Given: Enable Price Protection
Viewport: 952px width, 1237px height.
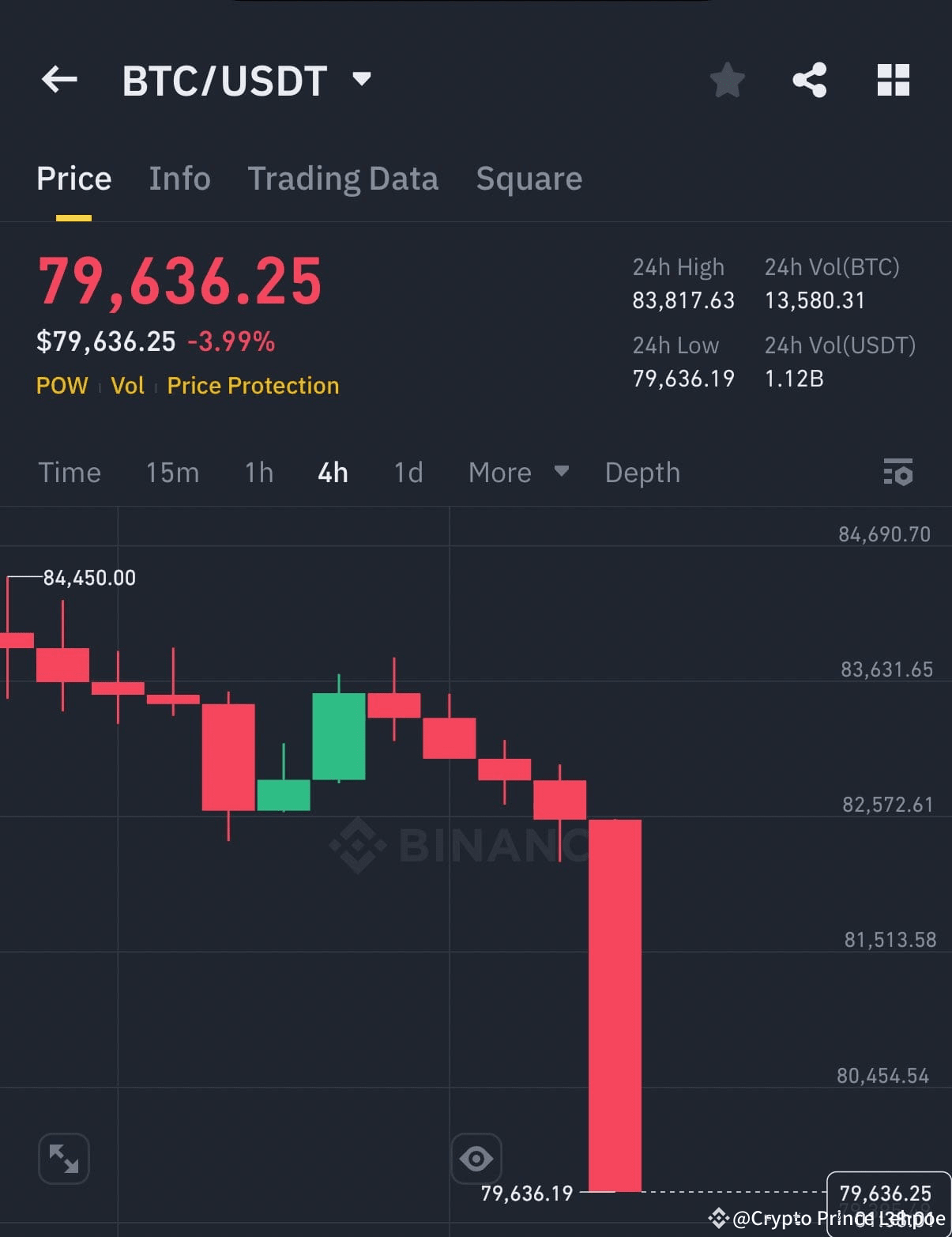Looking at the screenshot, I should point(253,386).
